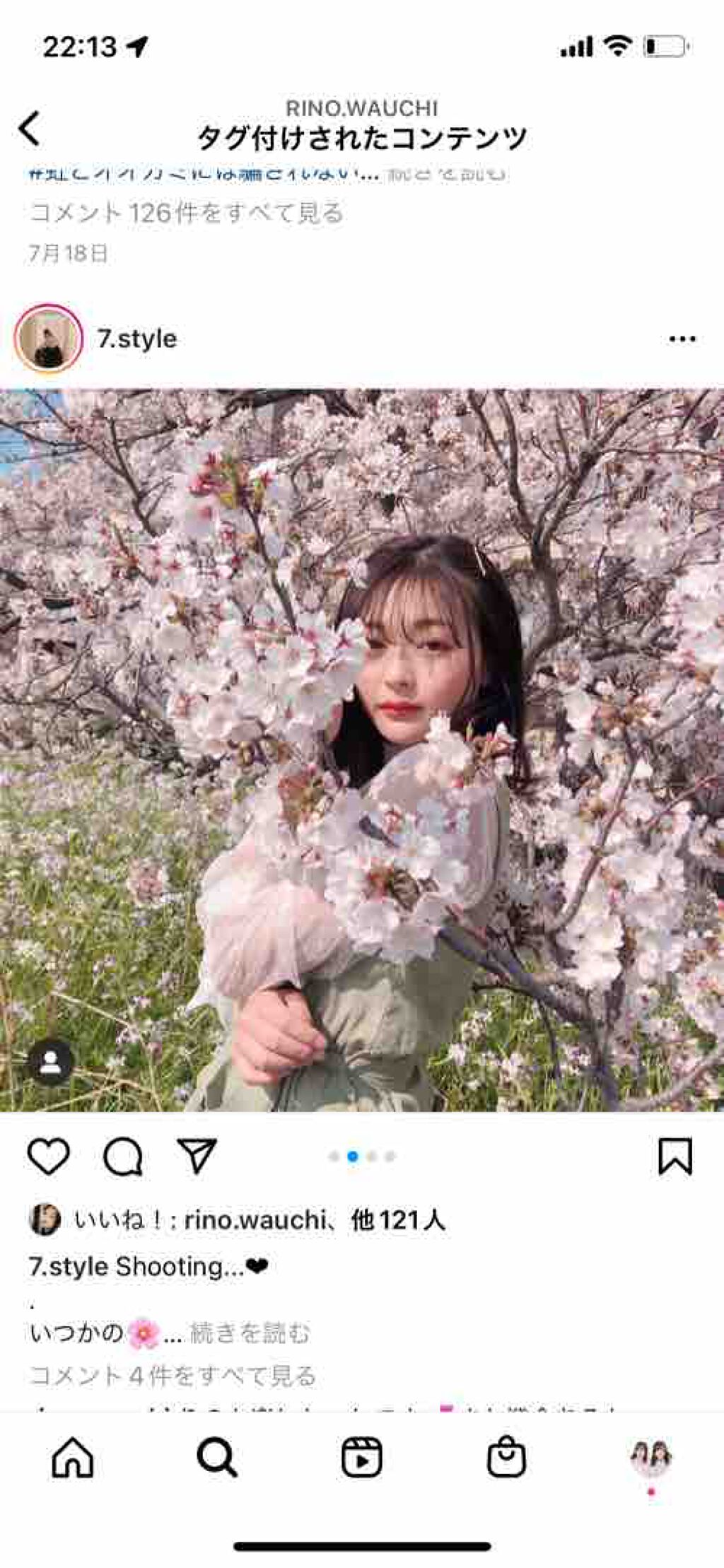Share the 7.style post via send icon
This screenshot has height=1568, width=724.
pos(197,1157)
